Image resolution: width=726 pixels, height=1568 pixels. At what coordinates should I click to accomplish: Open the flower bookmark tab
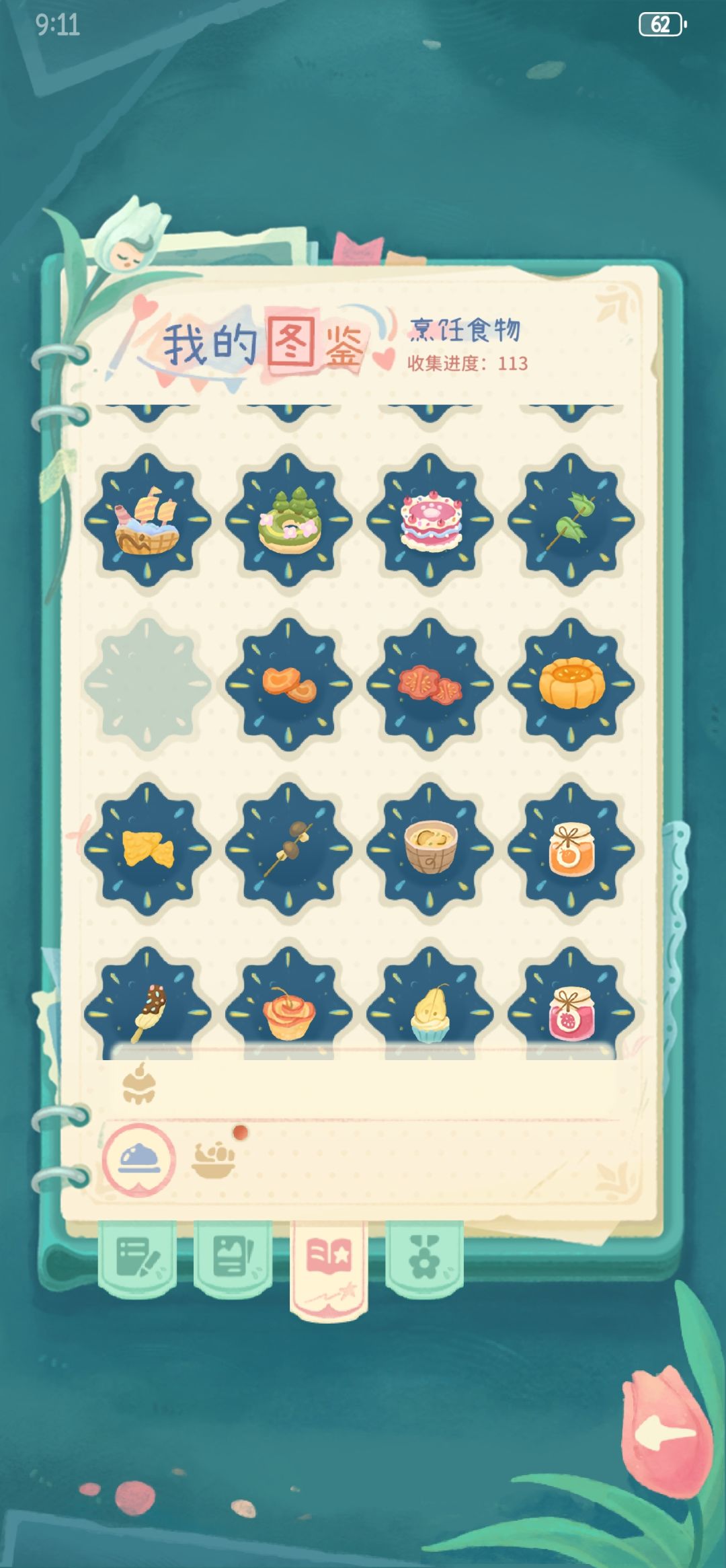click(x=424, y=1257)
